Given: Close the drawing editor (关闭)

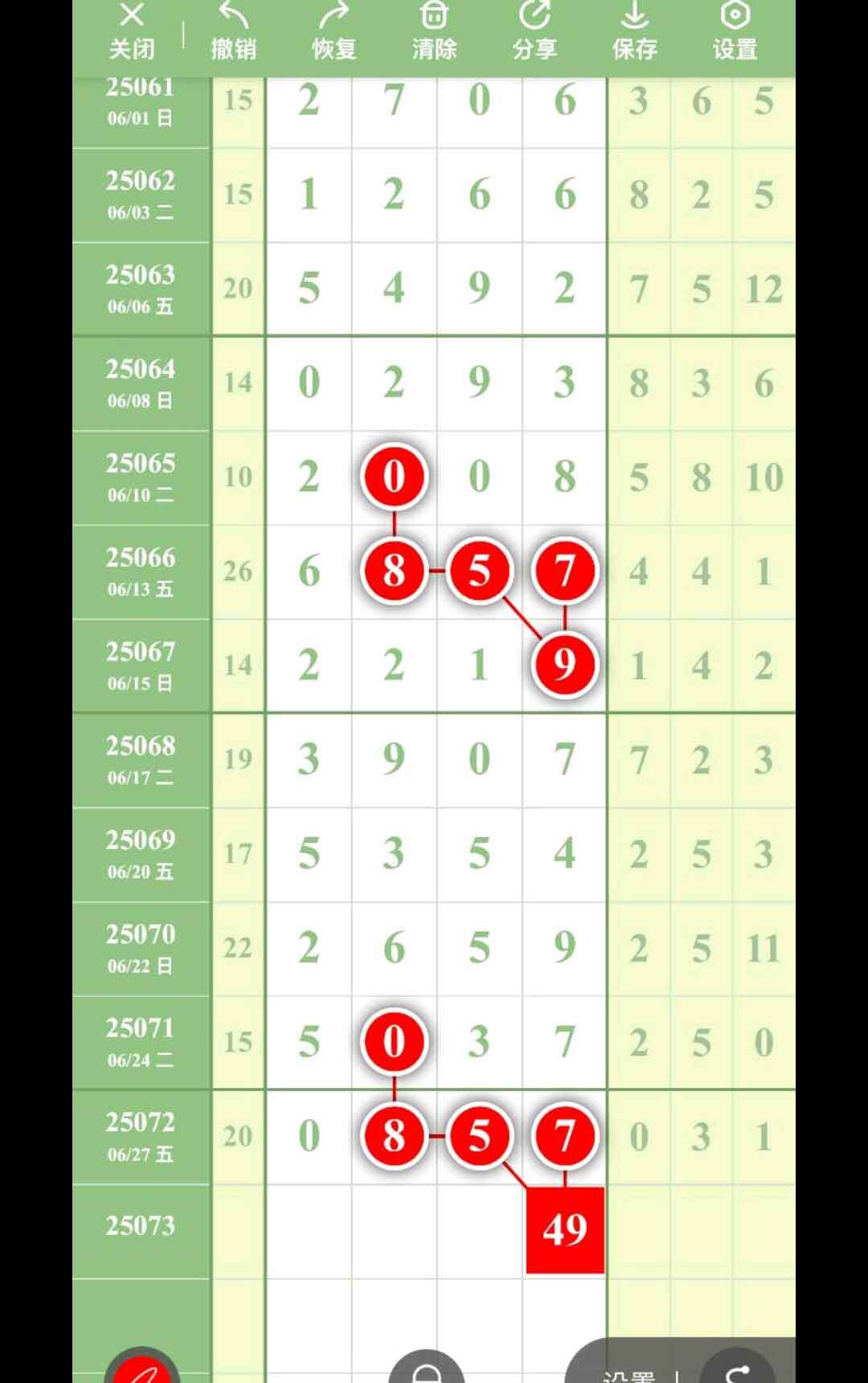Looking at the screenshot, I should pos(132,32).
